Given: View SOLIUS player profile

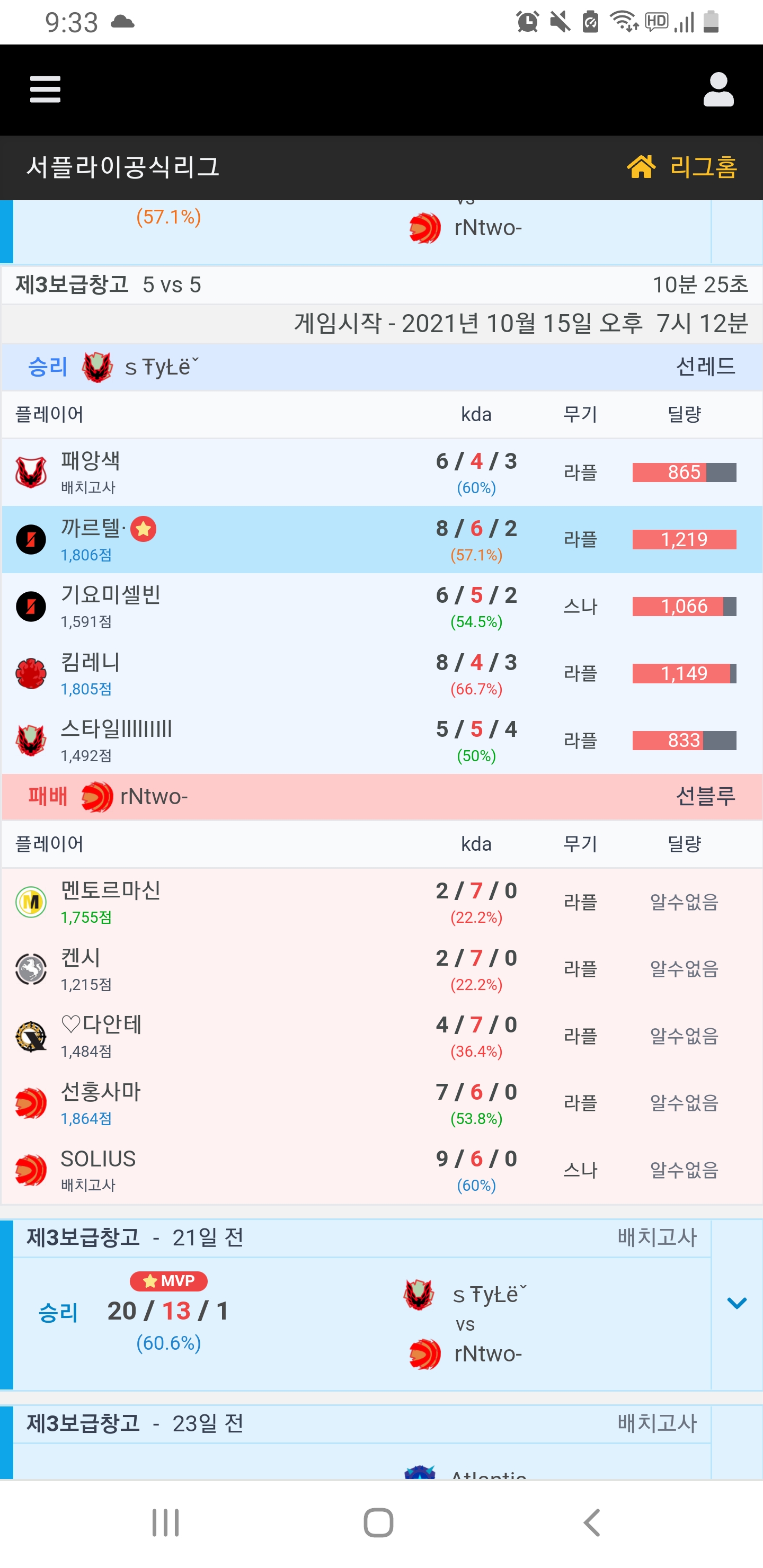Looking at the screenshot, I should pos(98,1159).
